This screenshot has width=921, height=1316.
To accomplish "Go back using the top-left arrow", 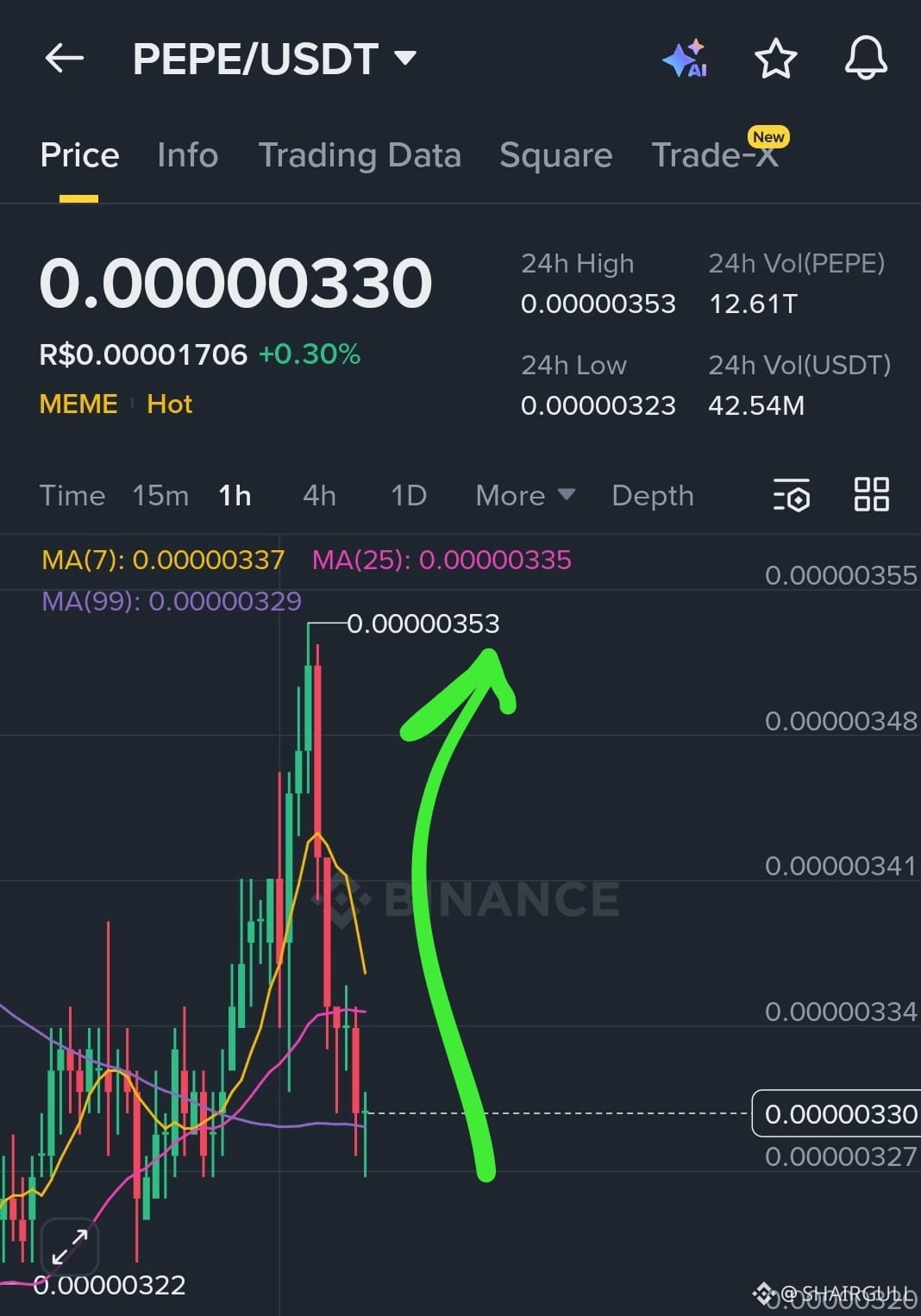I will (x=65, y=59).
